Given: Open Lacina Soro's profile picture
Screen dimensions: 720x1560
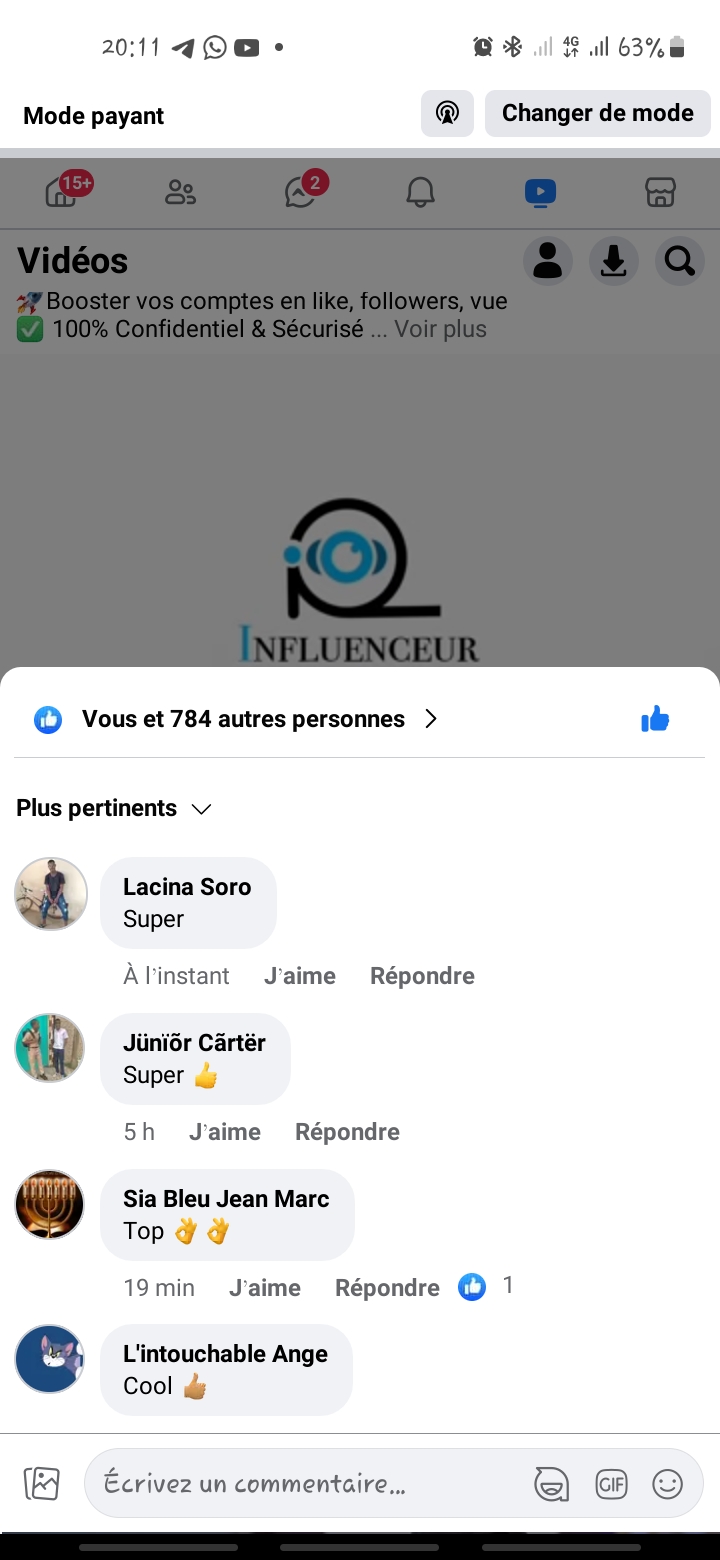Looking at the screenshot, I should click(51, 894).
